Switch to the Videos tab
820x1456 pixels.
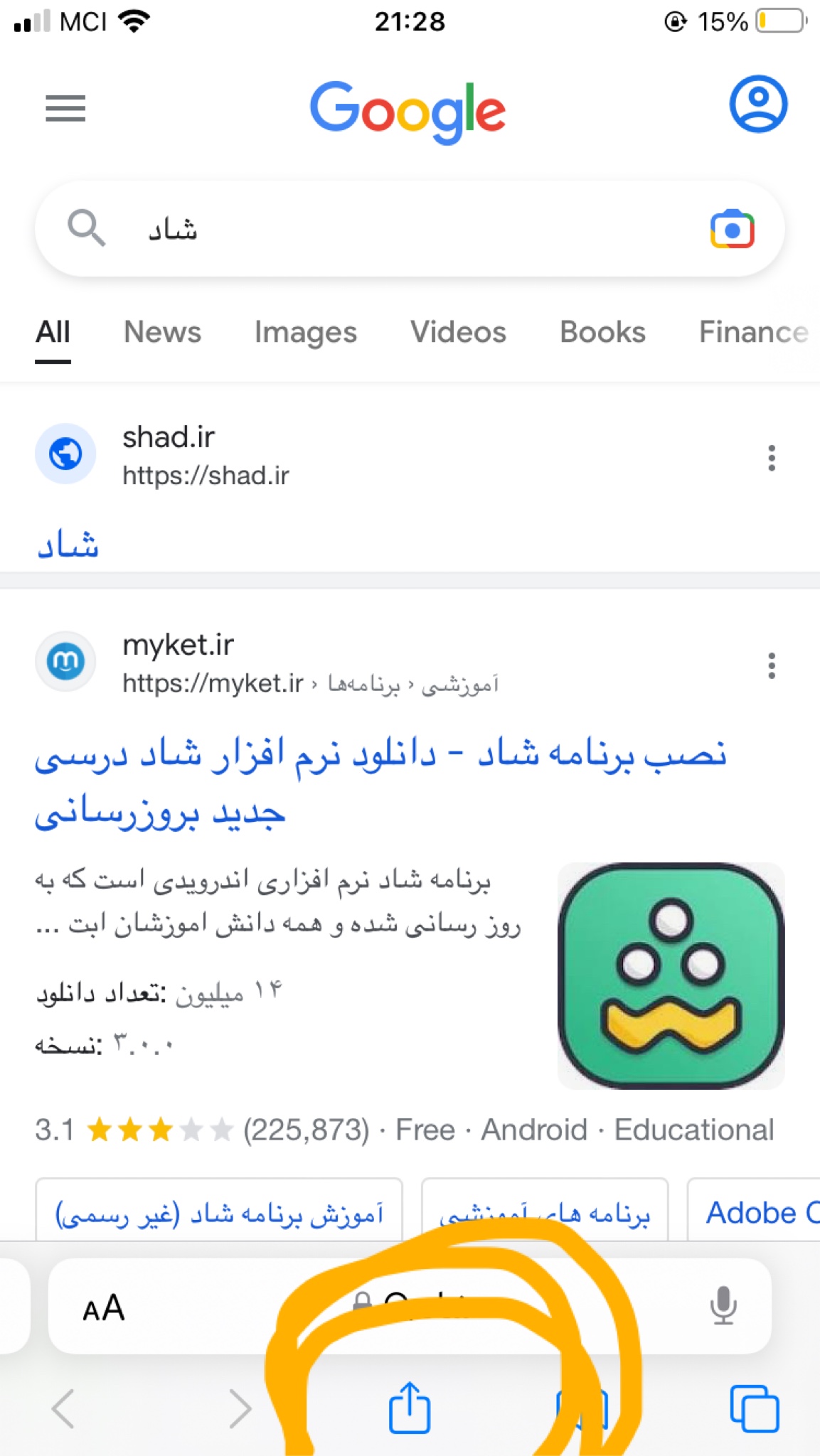pyautogui.click(x=458, y=332)
